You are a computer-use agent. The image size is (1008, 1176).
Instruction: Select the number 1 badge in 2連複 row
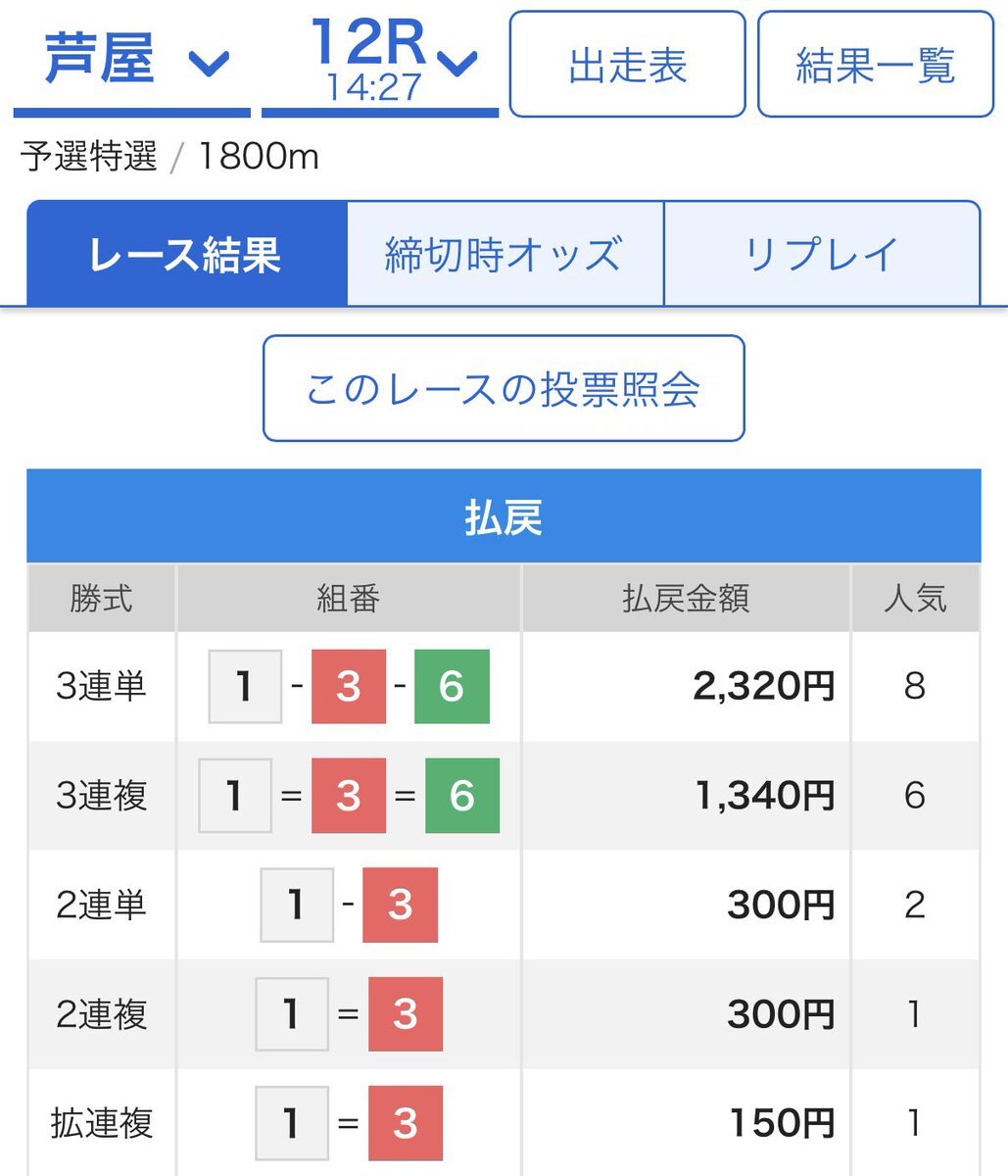point(291,1015)
